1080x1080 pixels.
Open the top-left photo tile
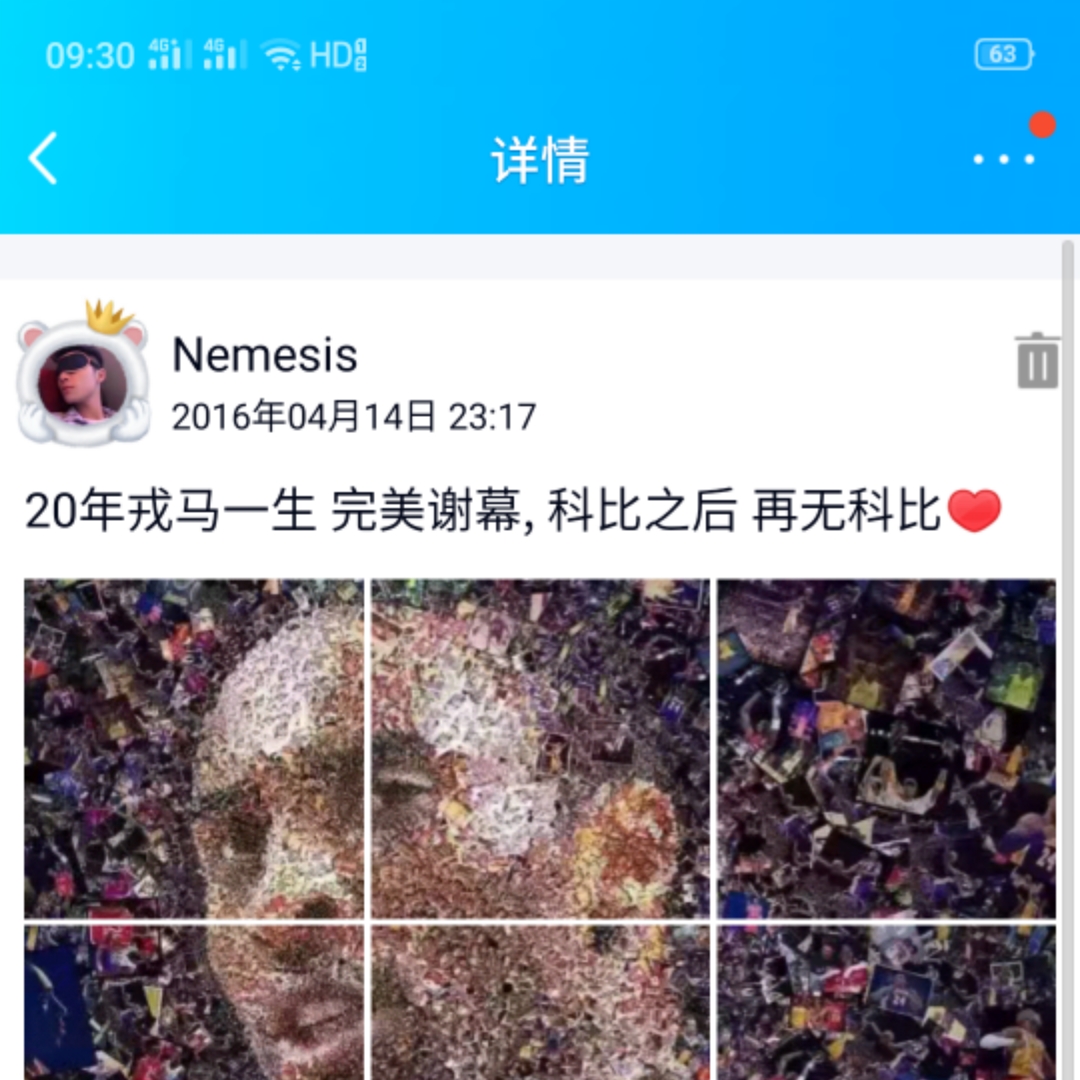pyautogui.click(x=194, y=748)
